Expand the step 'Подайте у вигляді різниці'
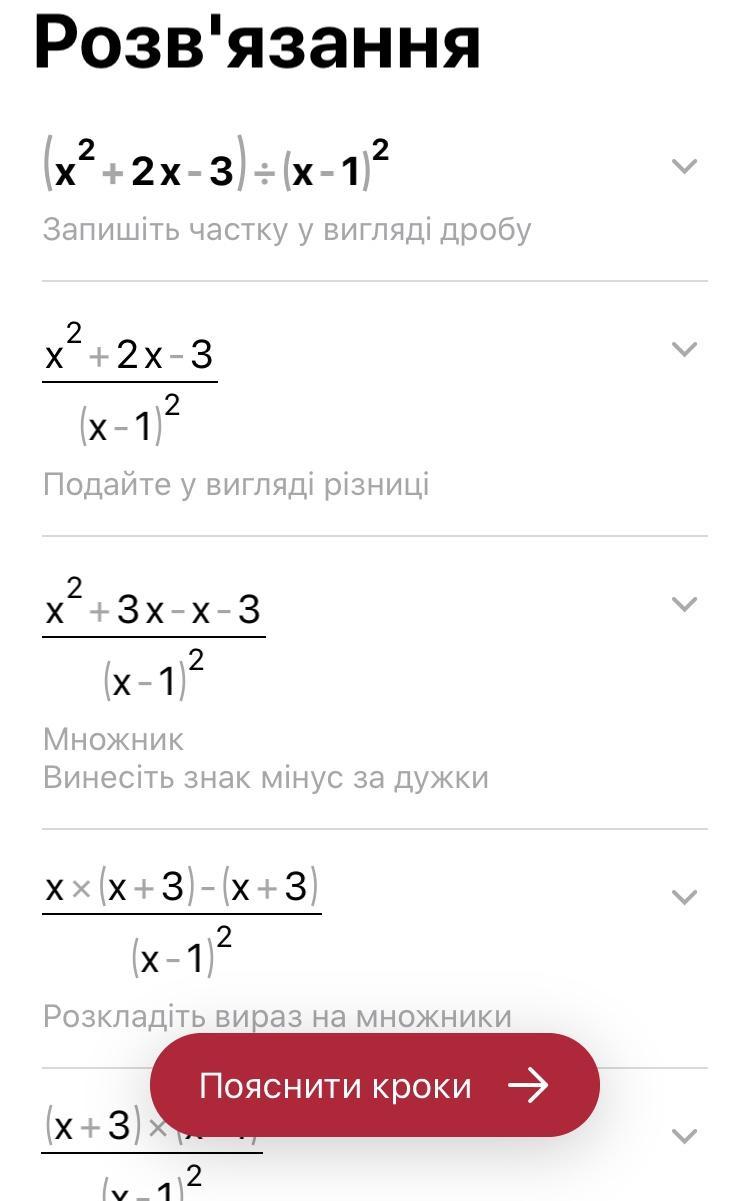This screenshot has width=750, height=1201. click(x=684, y=349)
